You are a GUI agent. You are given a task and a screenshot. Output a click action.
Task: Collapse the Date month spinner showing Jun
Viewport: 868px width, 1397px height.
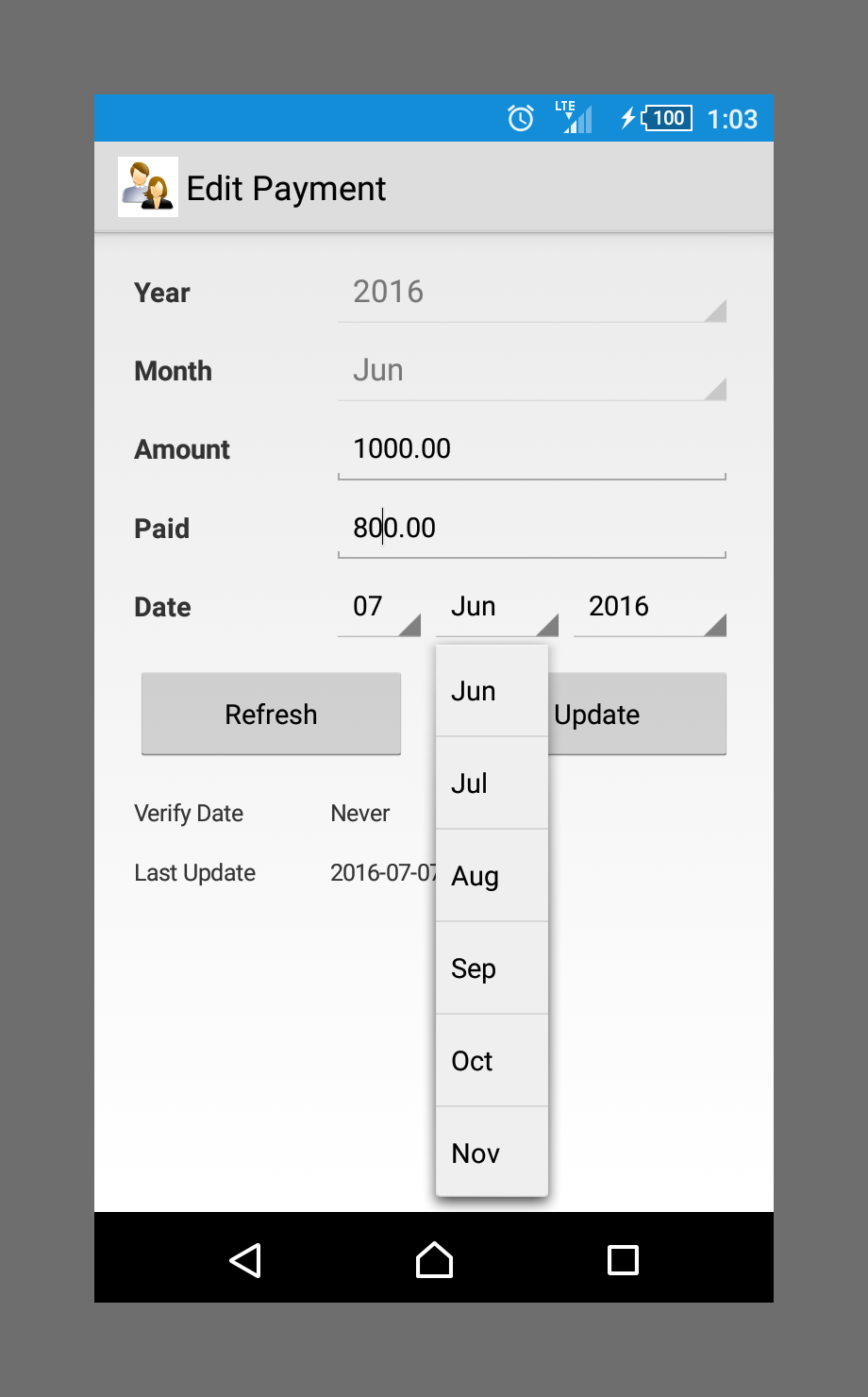click(x=496, y=607)
